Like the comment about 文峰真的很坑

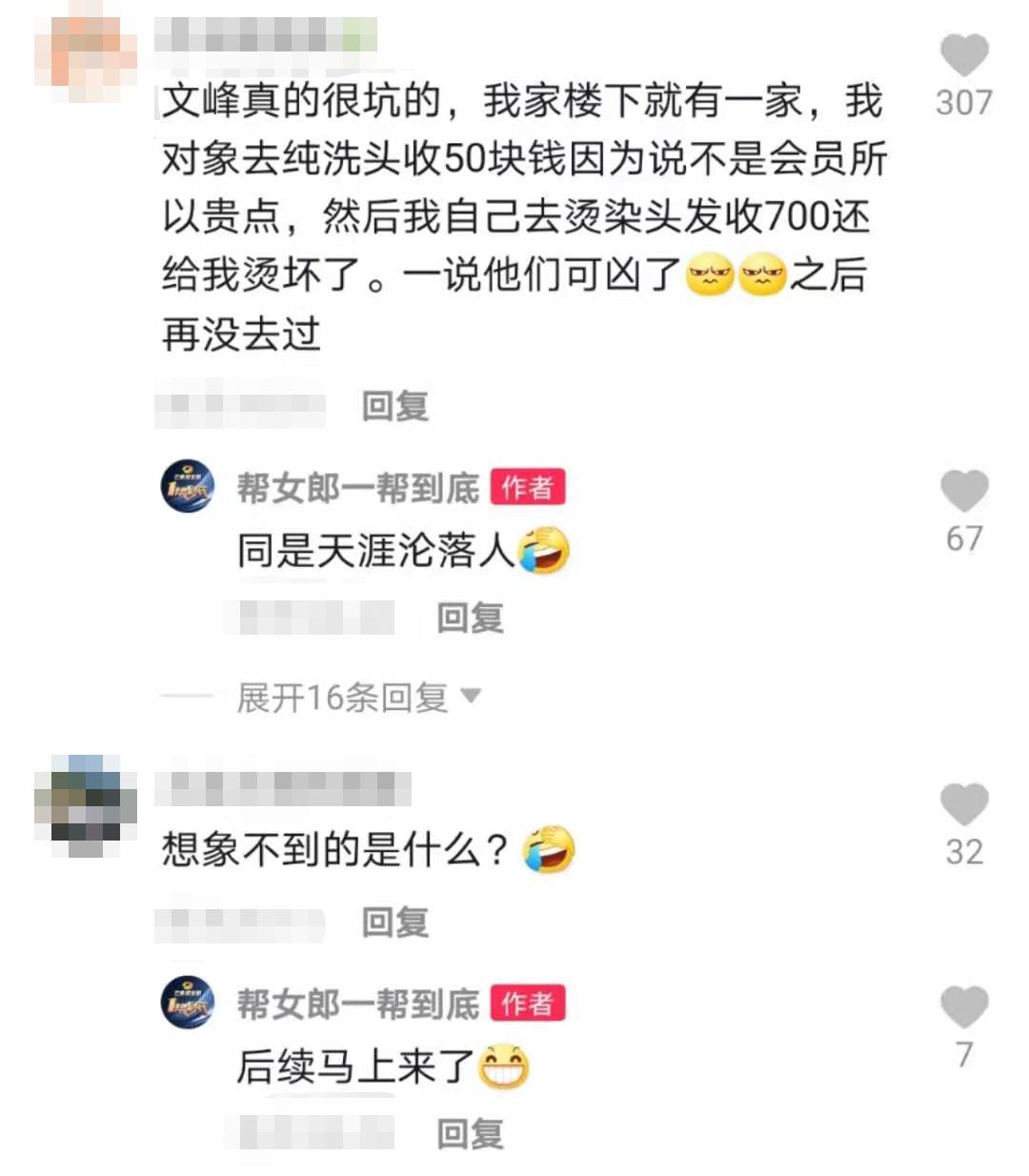pos(964,55)
